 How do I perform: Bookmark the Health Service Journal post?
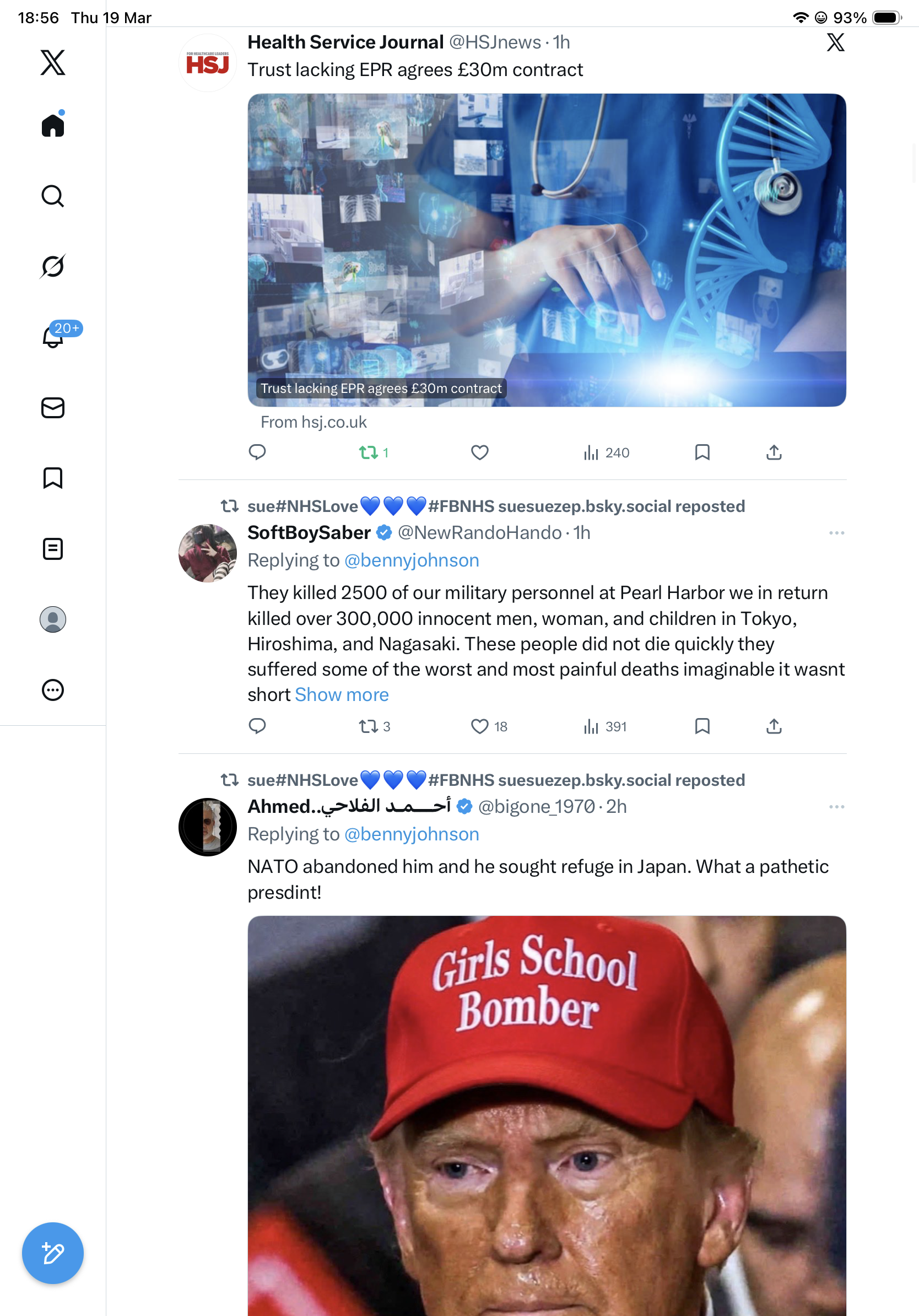(x=702, y=453)
